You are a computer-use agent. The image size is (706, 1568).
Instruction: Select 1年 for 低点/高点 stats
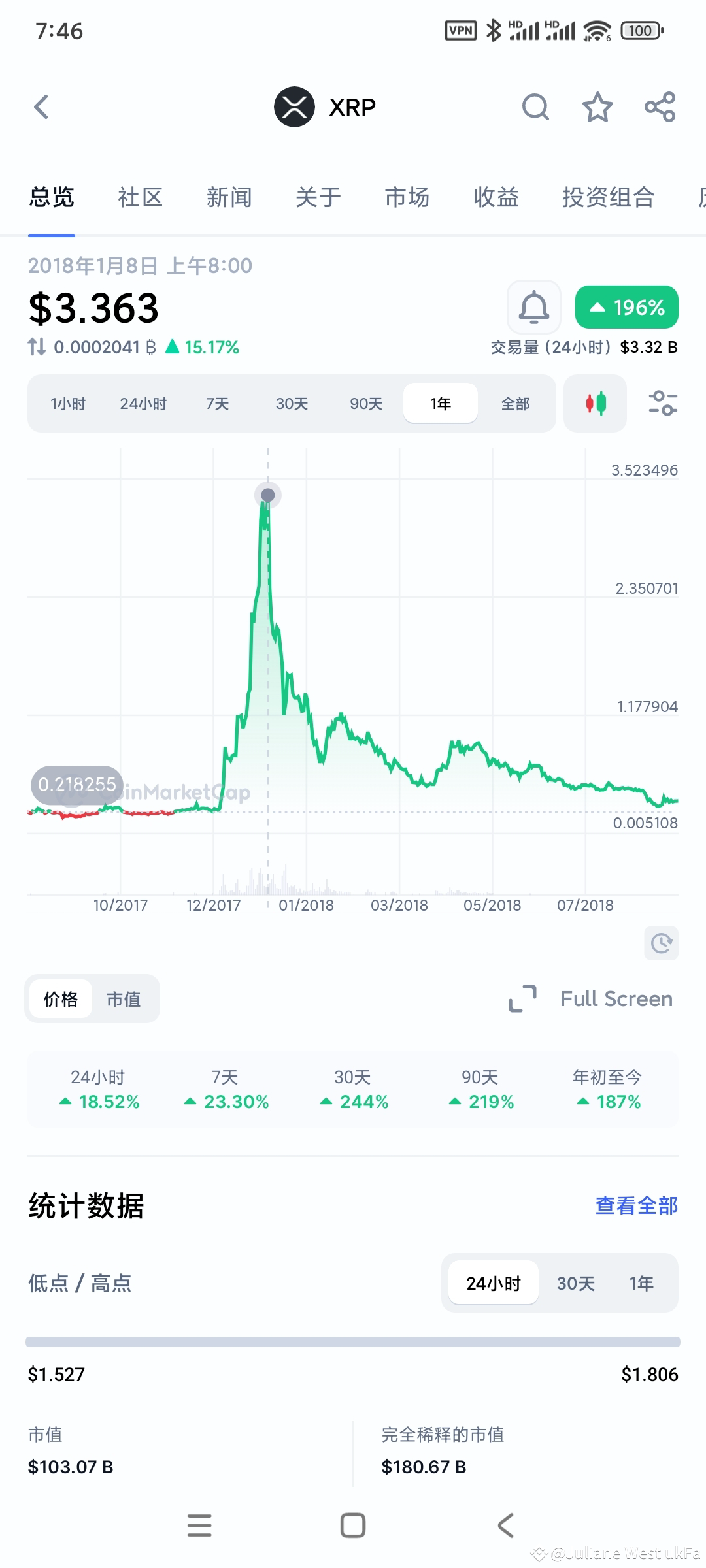pos(642,1282)
